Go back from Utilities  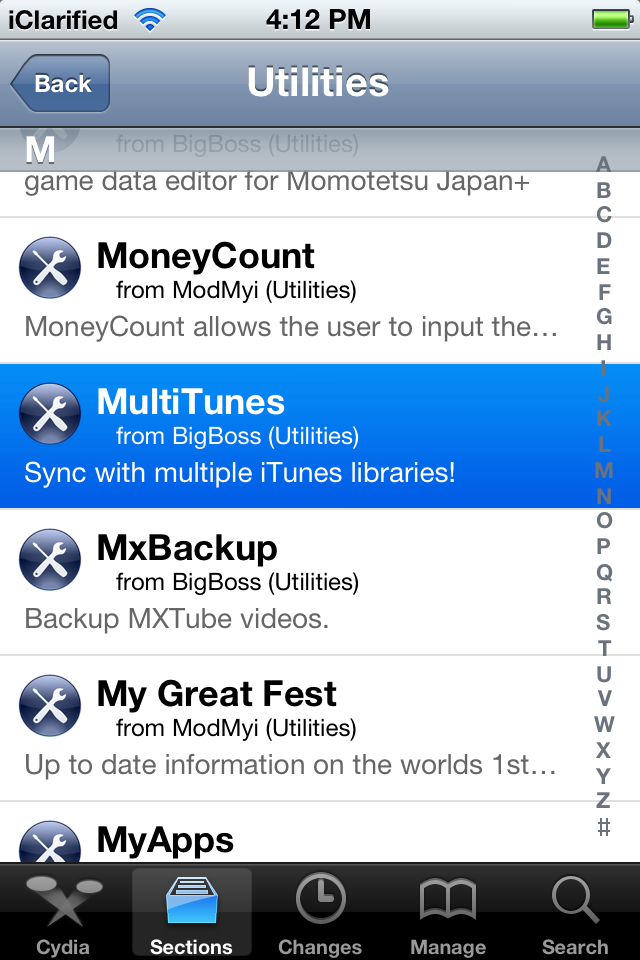[x=61, y=84]
